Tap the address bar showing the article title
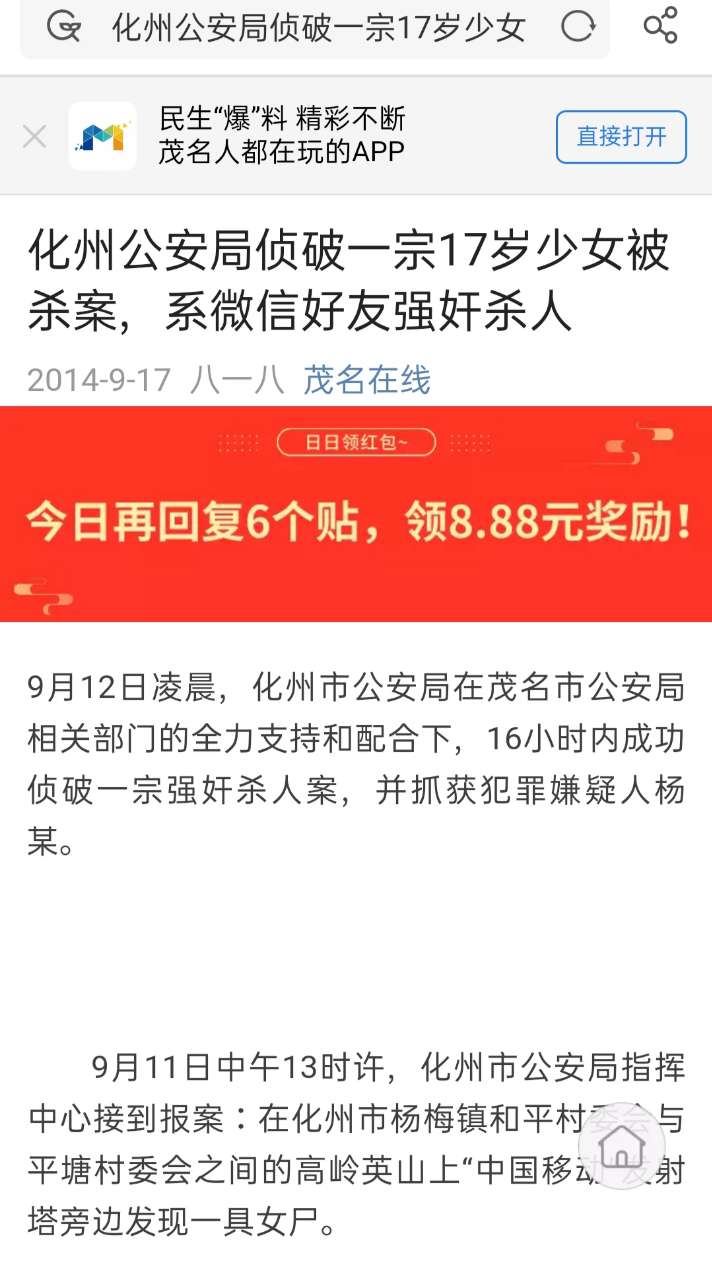712x1280 pixels. click(x=318, y=27)
